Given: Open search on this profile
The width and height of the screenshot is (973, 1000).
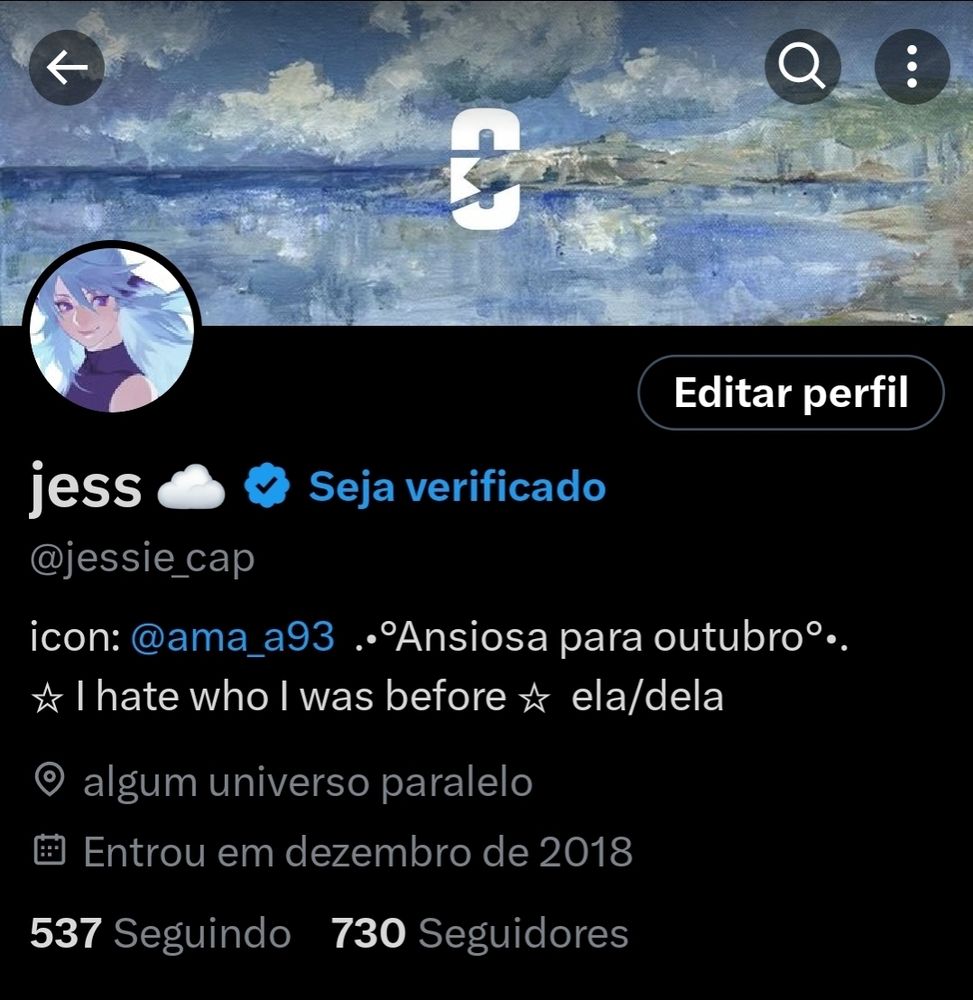Looking at the screenshot, I should (x=802, y=67).
